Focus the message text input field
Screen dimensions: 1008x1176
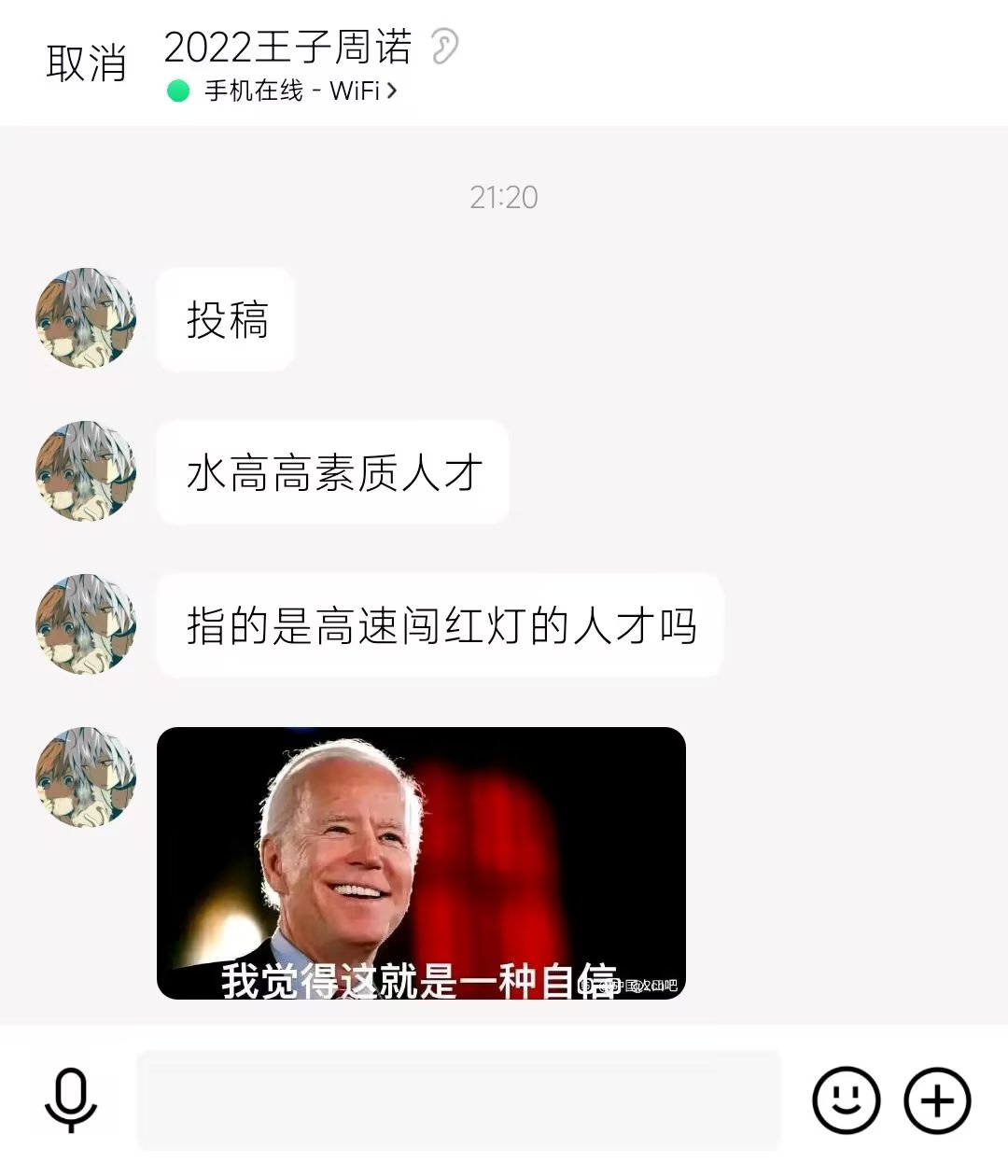[x=458, y=1100]
